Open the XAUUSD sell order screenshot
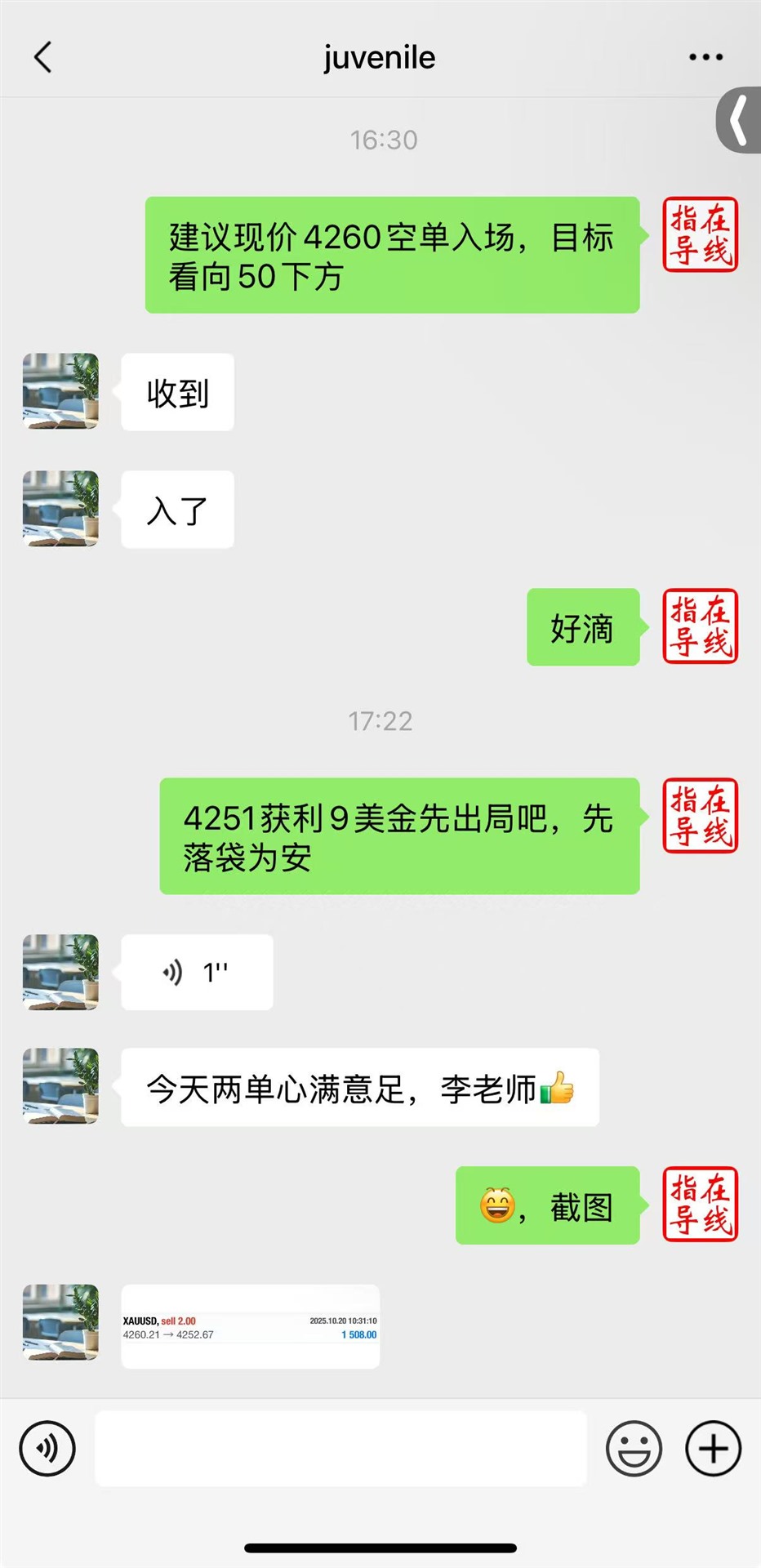 [250, 1327]
